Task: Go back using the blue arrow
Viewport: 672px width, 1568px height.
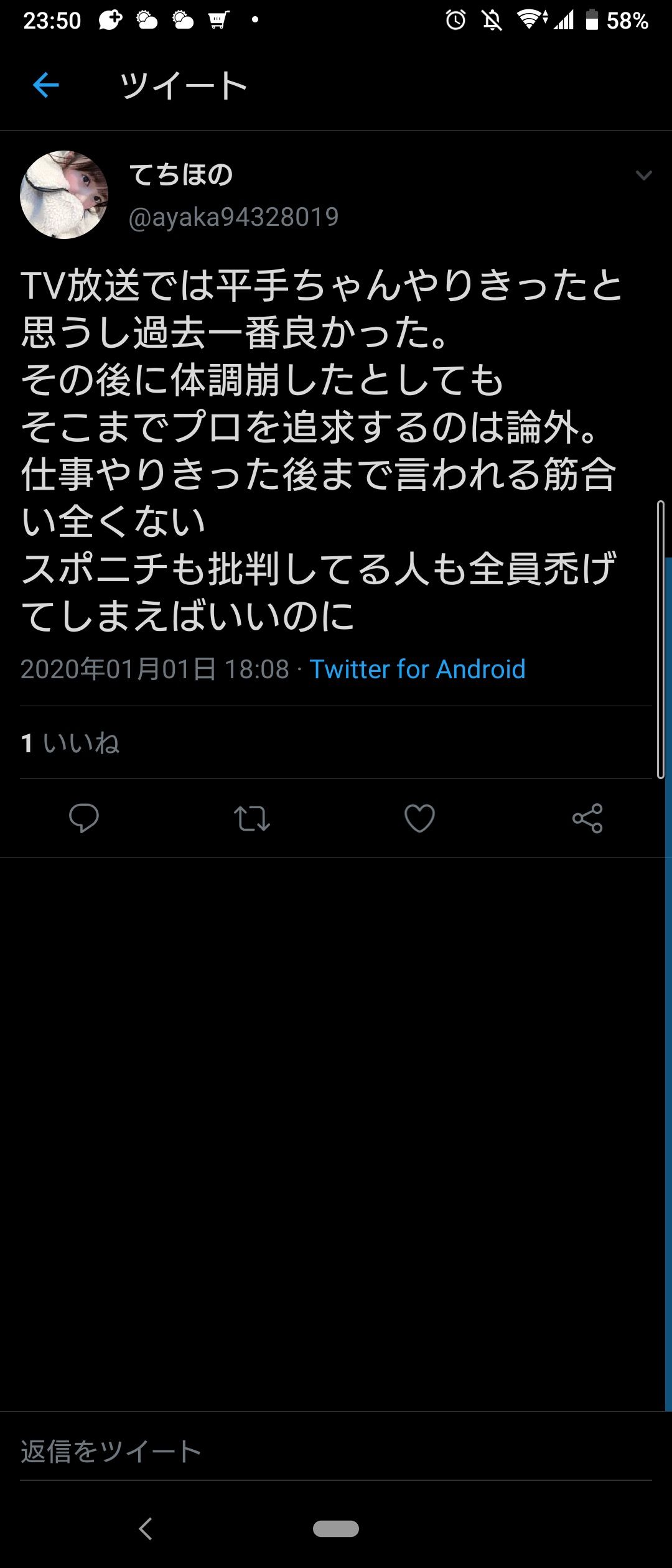Action: coord(45,85)
